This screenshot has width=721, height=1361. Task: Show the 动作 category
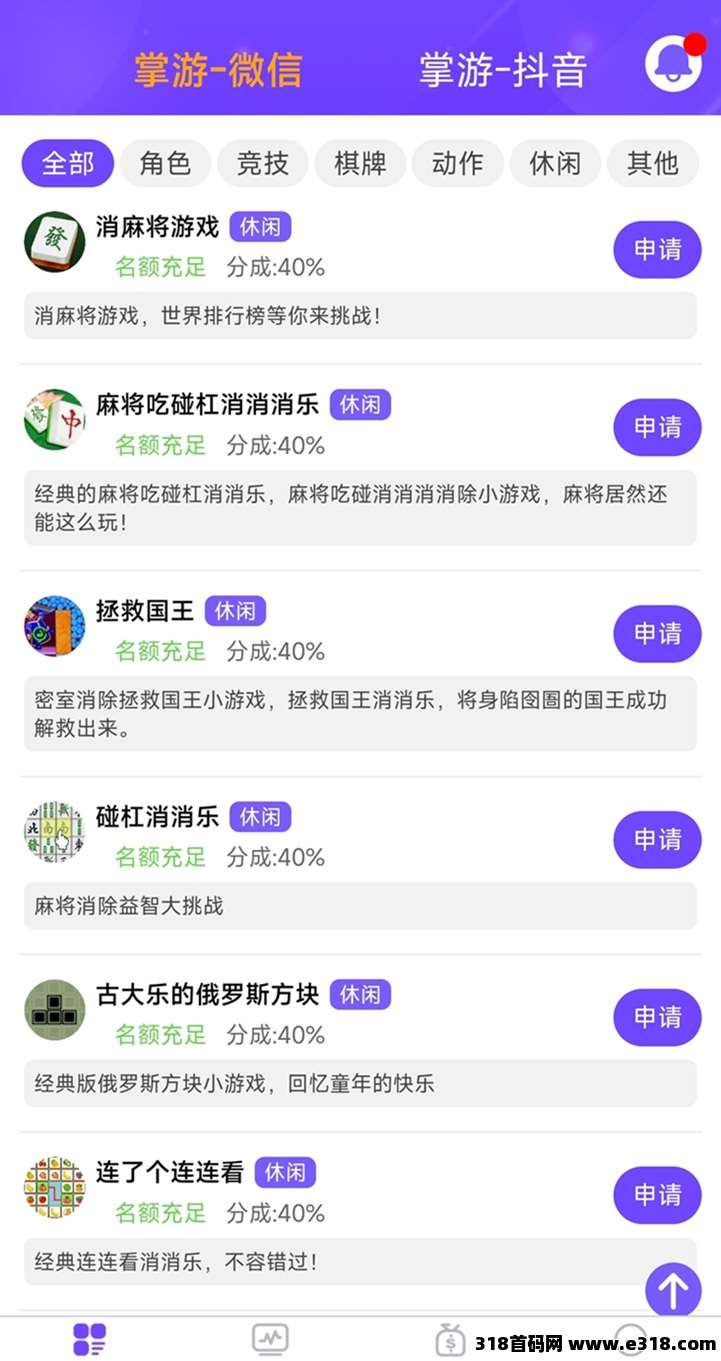point(458,163)
